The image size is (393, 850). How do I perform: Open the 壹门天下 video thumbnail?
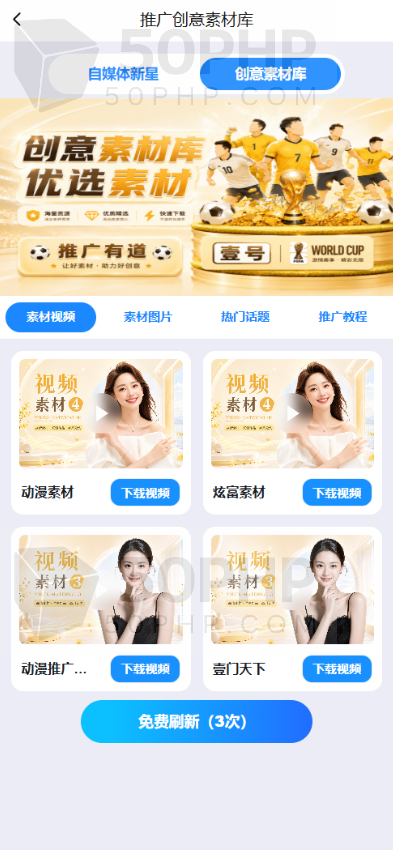[x=293, y=590]
